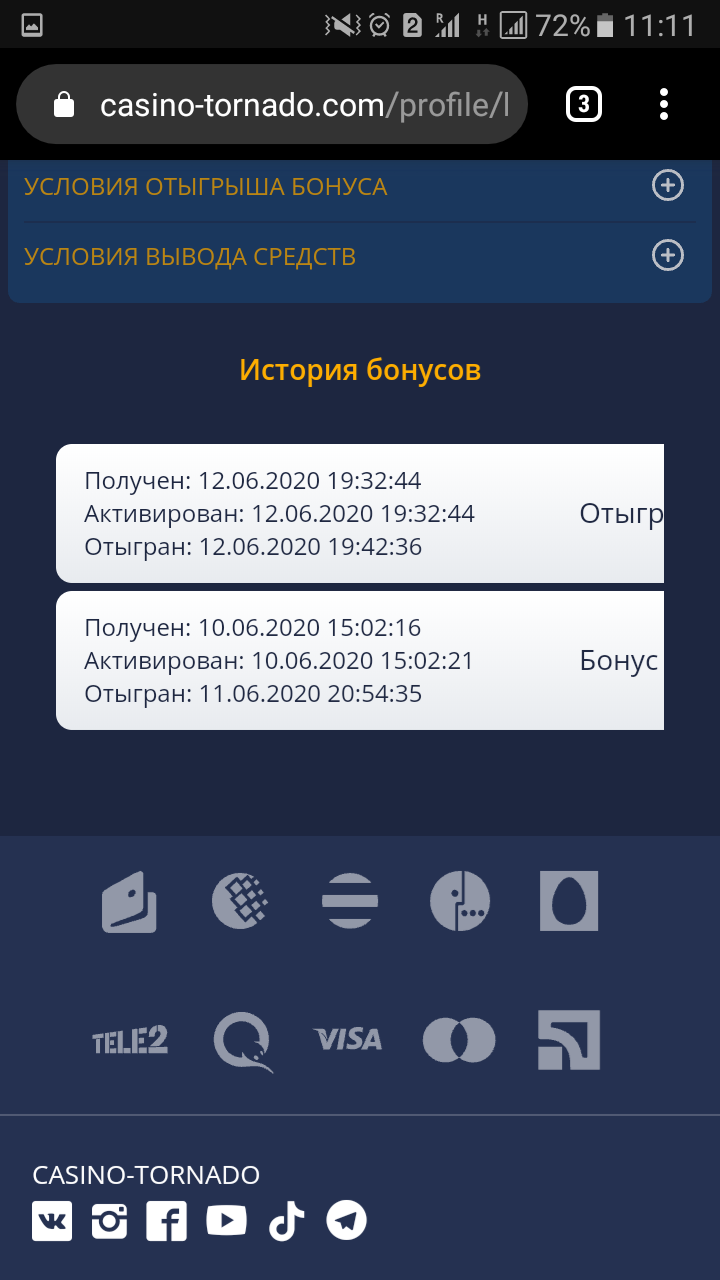Open the browser overflow menu
This screenshot has width=720, height=1280.
point(664,105)
